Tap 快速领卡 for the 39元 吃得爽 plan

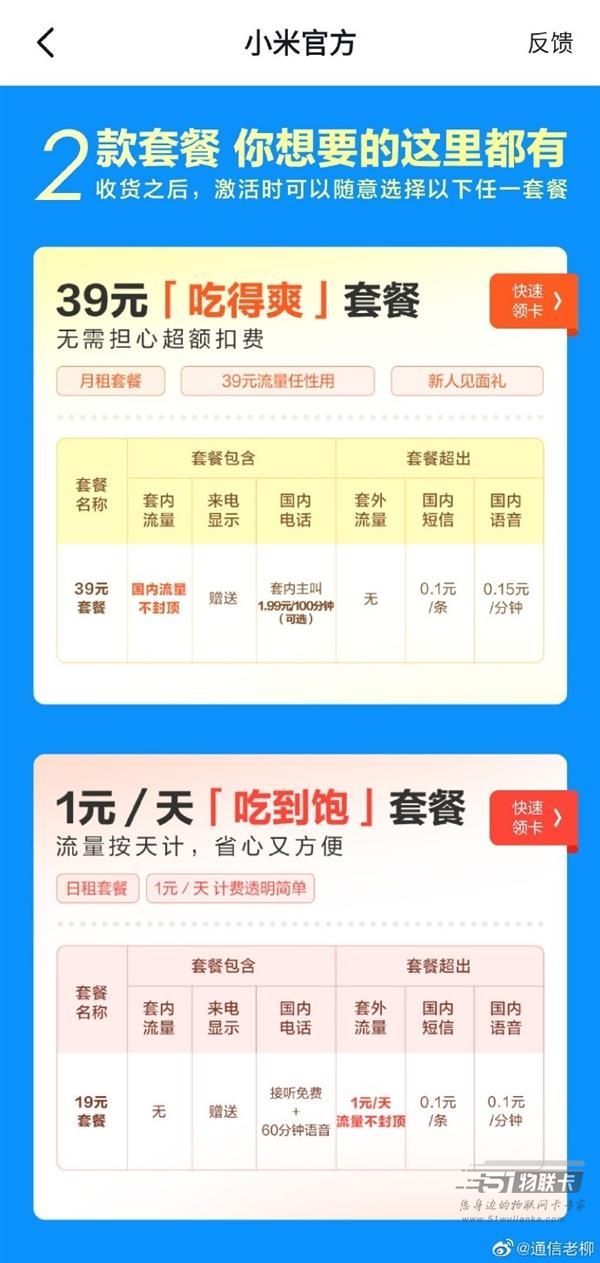pyautogui.click(x=533, y=300)
